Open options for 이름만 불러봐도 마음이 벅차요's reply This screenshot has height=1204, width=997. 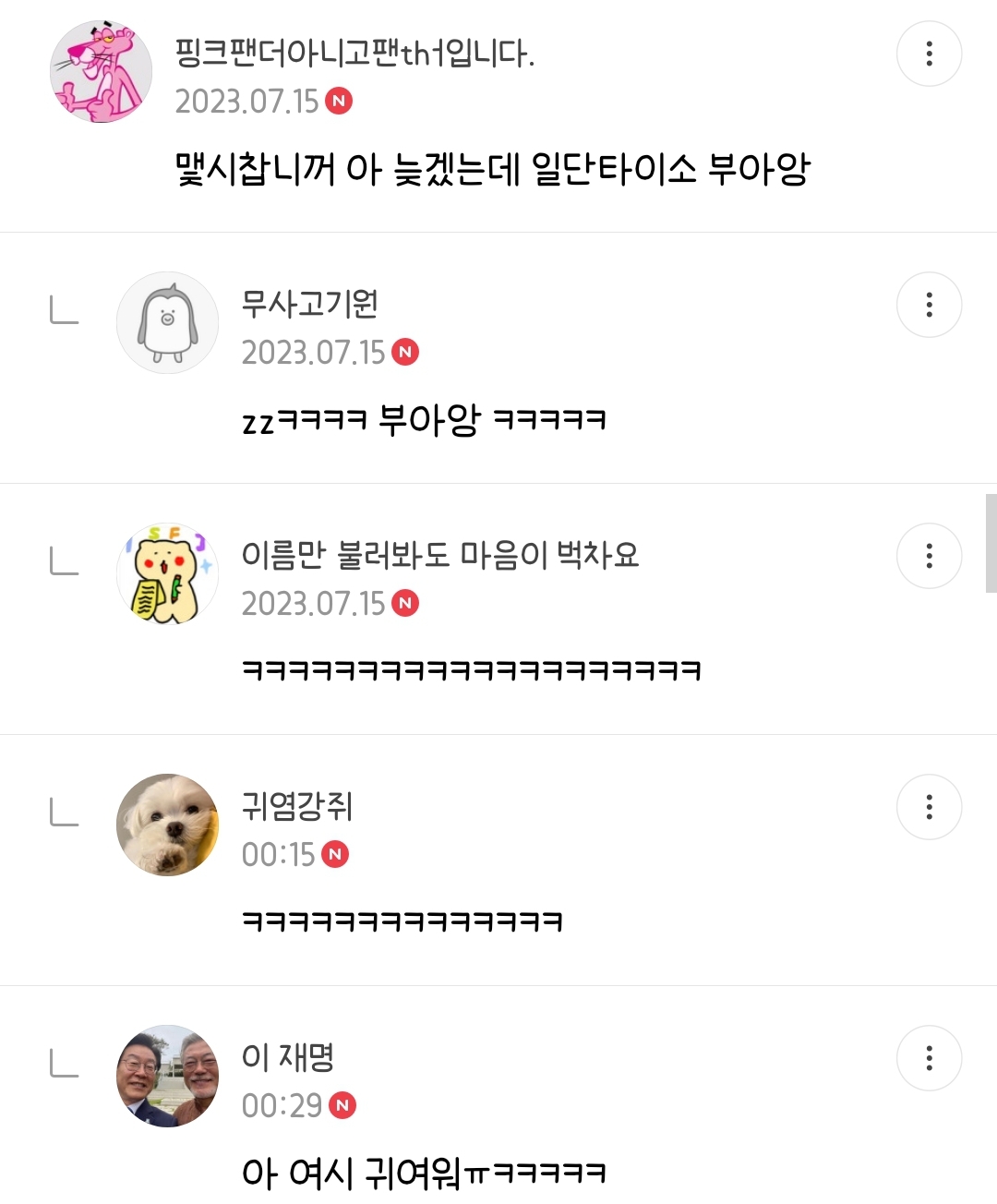point(929,556)
